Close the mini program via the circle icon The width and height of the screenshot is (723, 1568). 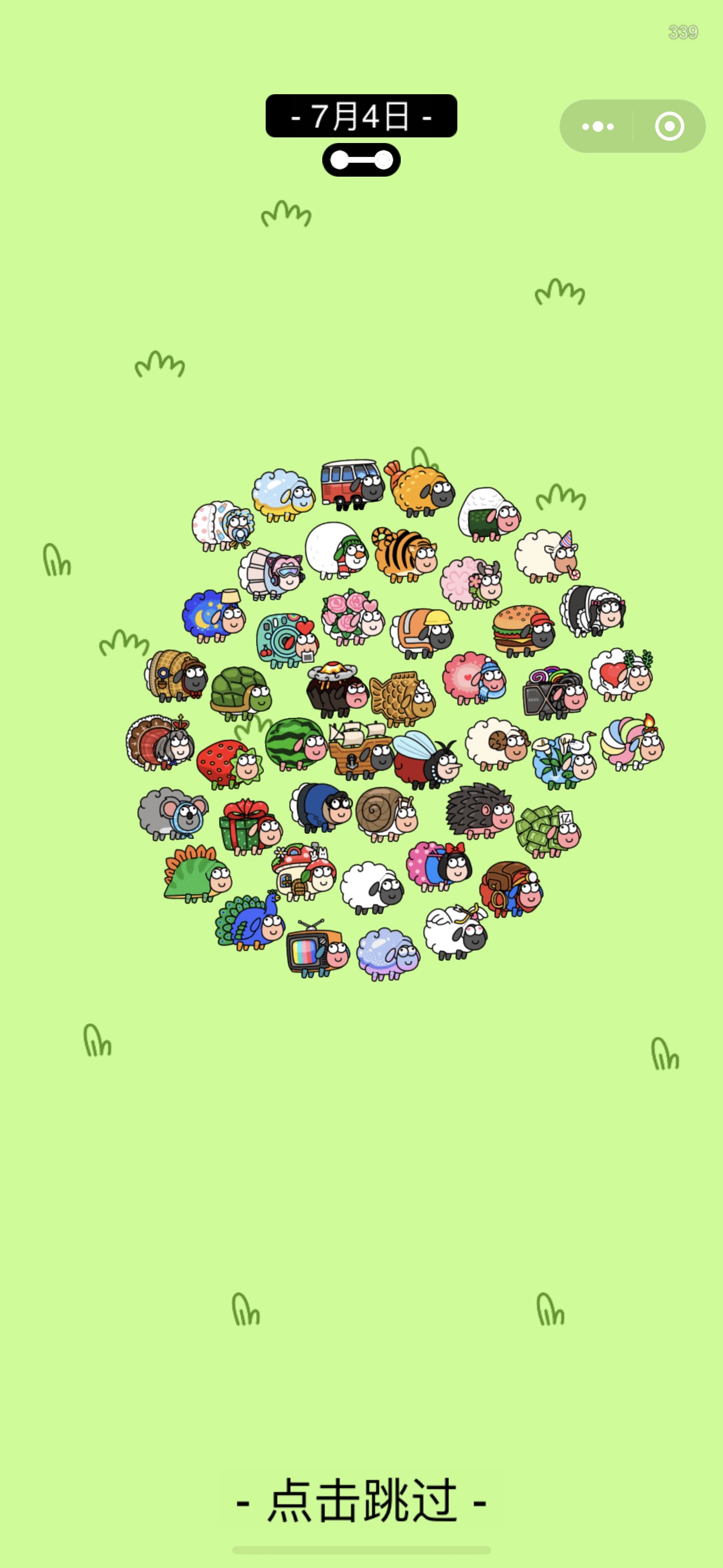click(x=669, y=127)
